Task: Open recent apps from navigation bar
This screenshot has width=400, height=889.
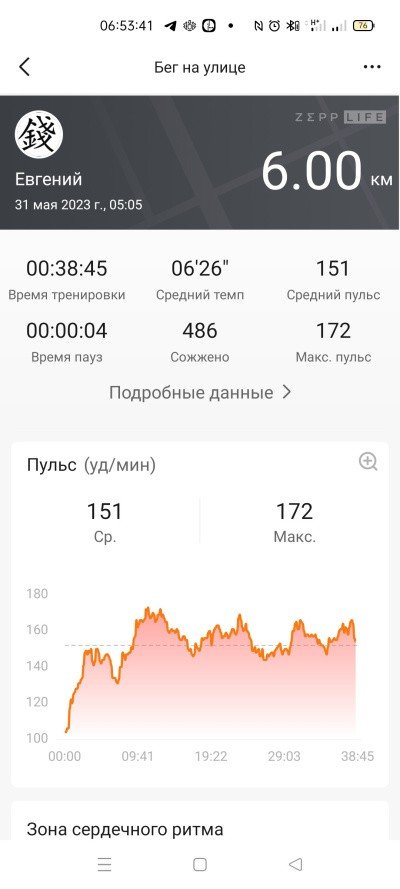Action: coord(104,864)
